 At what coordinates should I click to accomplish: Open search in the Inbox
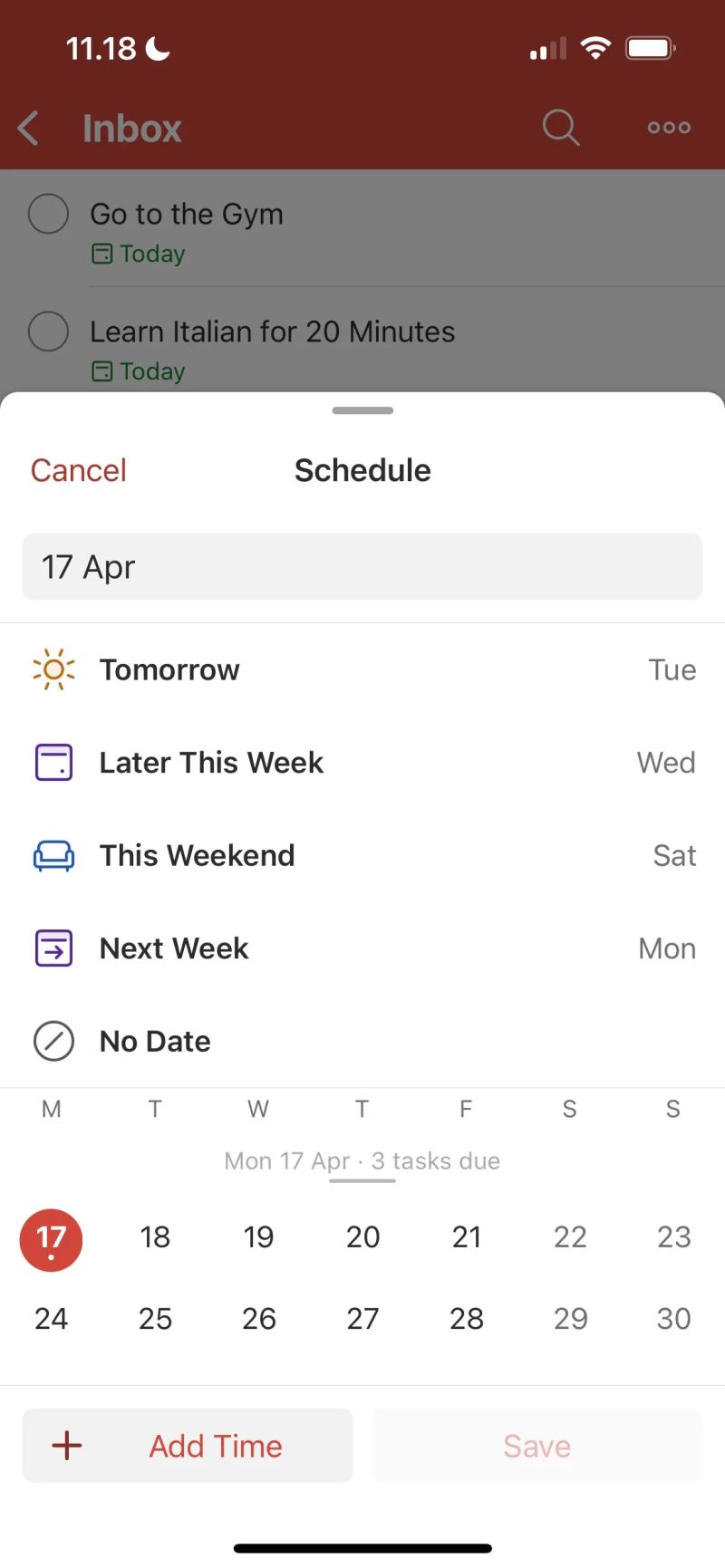[560, 128]
